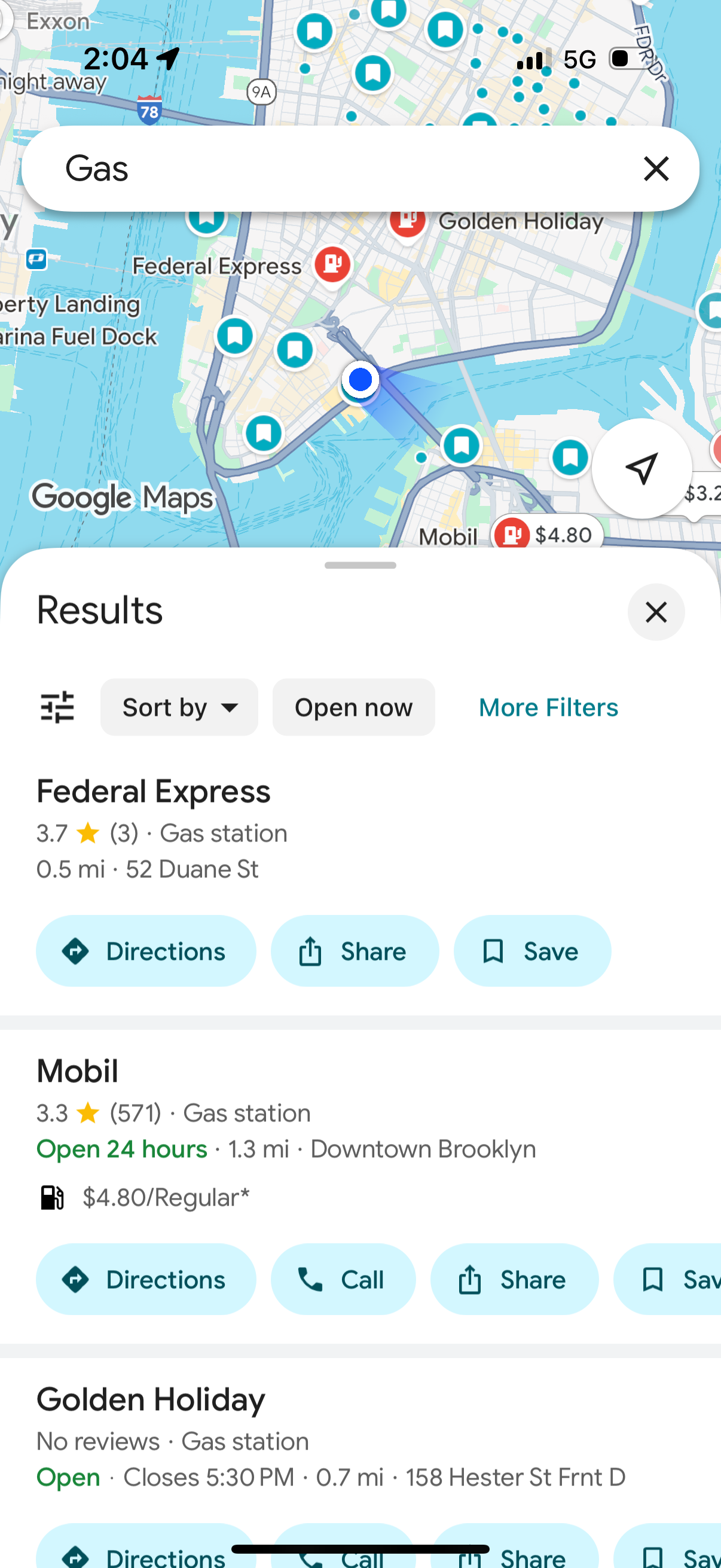Open More Filters

[548, 707]
